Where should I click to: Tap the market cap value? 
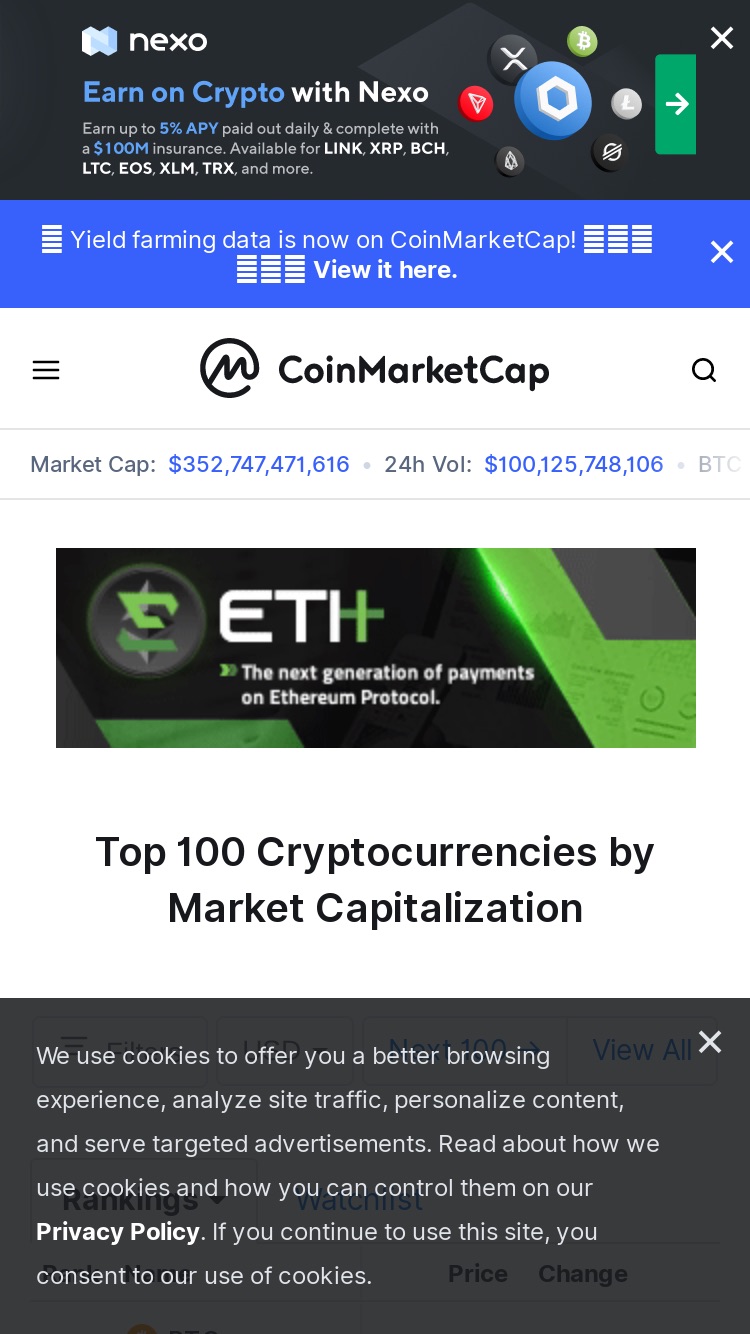[x=259, y=464]
